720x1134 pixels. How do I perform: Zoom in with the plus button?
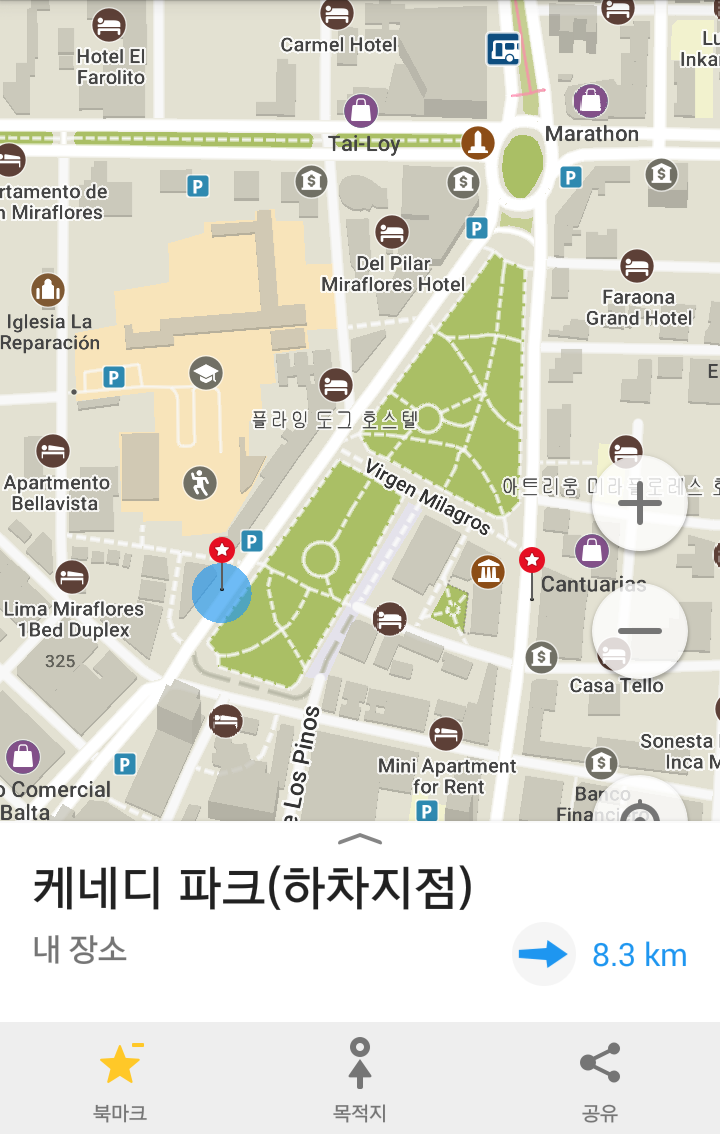pyautogui.click(x=640, y=503)
